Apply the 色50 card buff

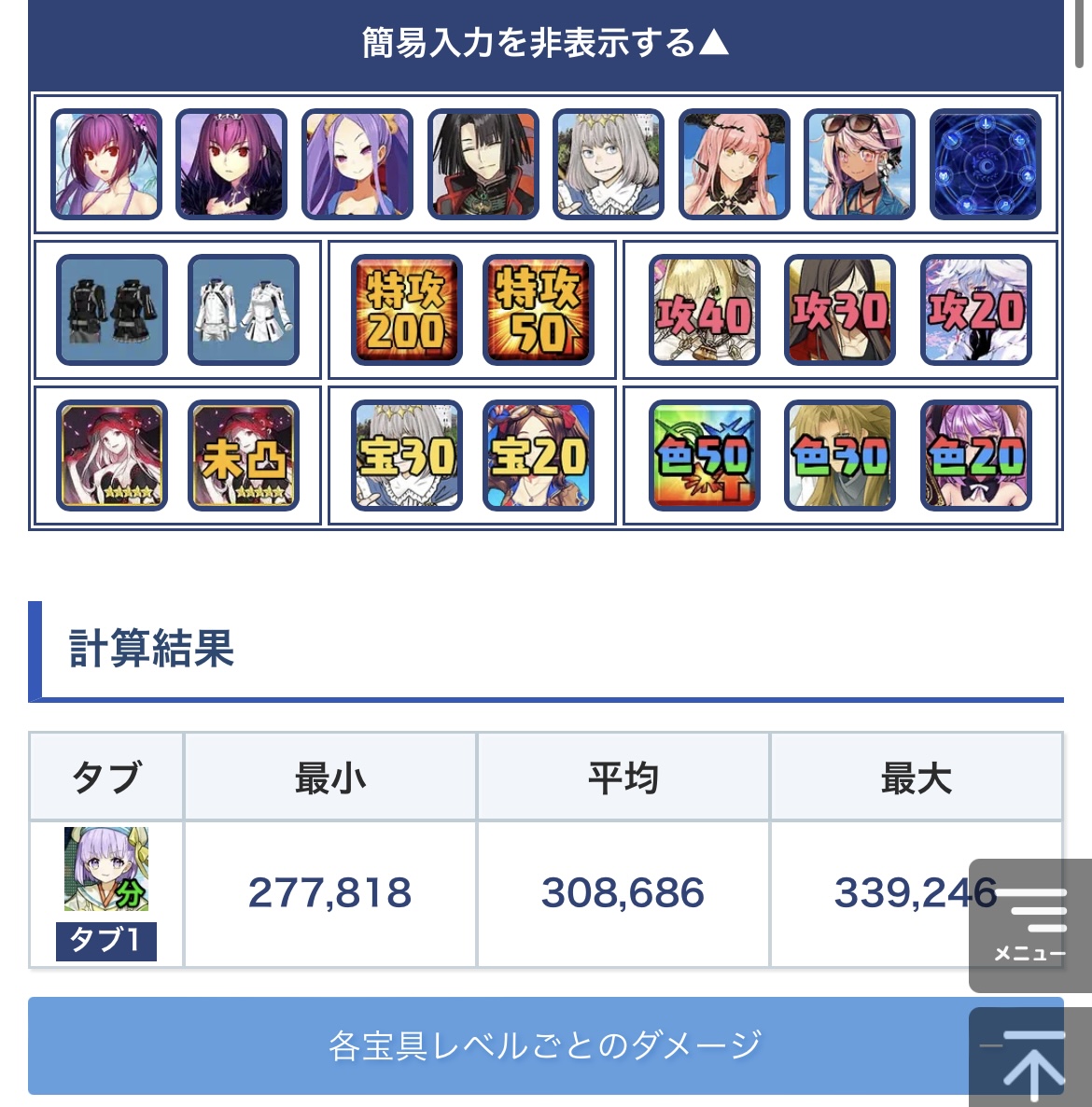coord(704,455)
